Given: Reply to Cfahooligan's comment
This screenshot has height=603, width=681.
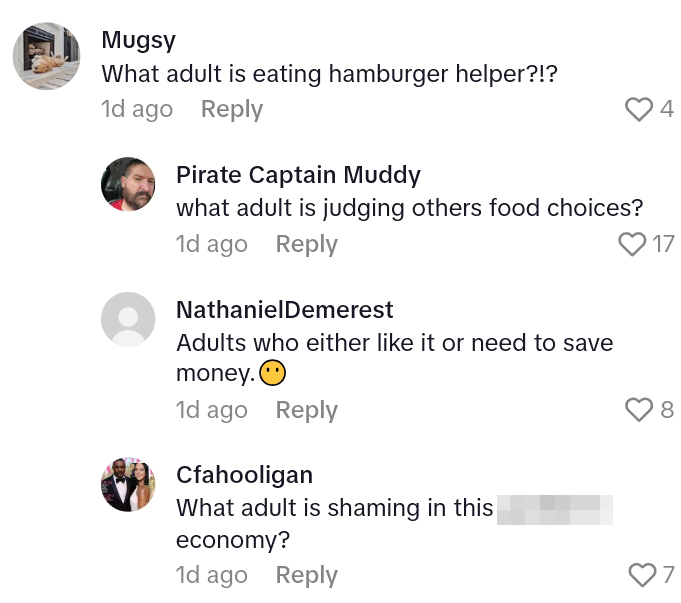Looking at the screenshot, I should 306,575.
